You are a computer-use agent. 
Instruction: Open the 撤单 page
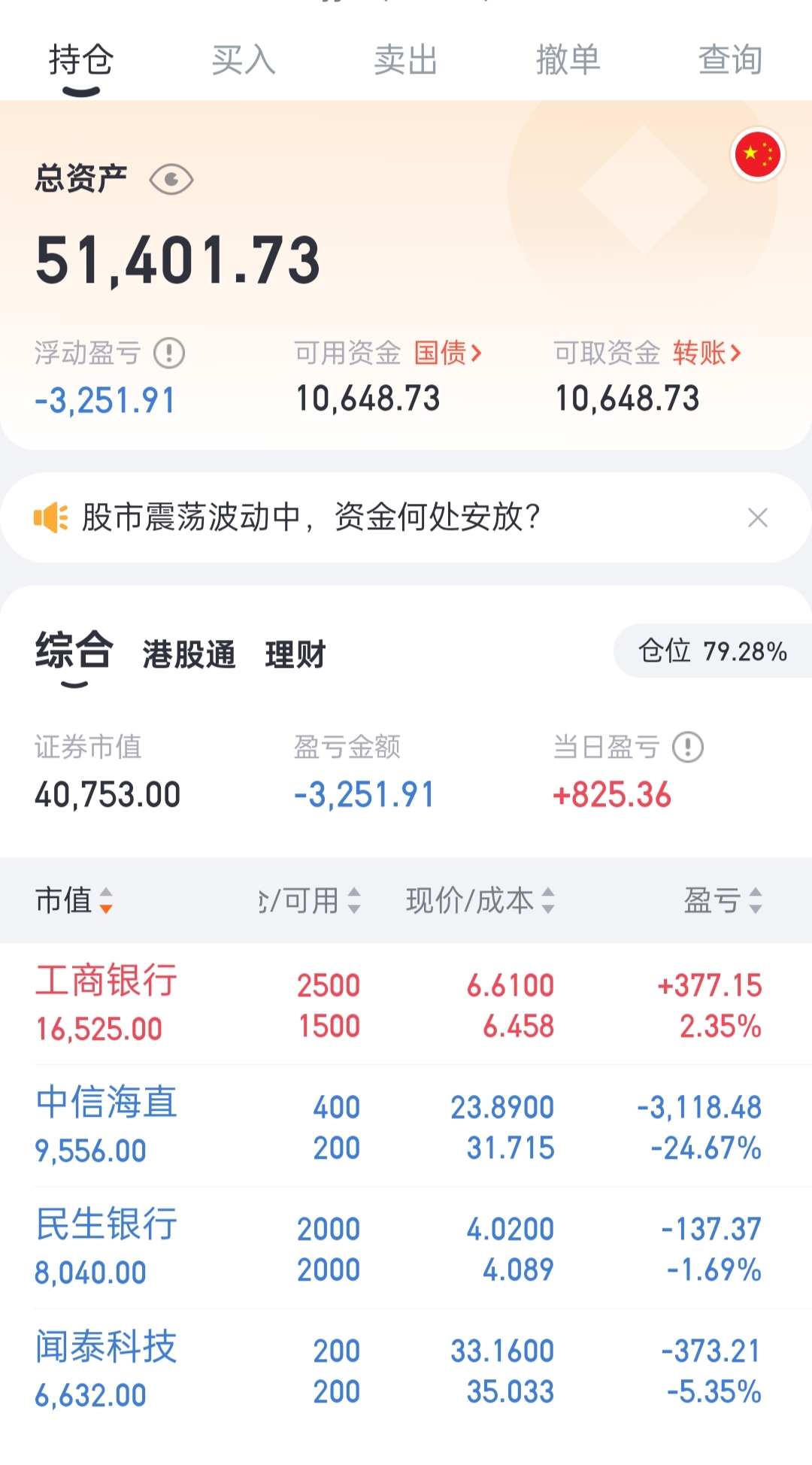[x=569, y=62]
